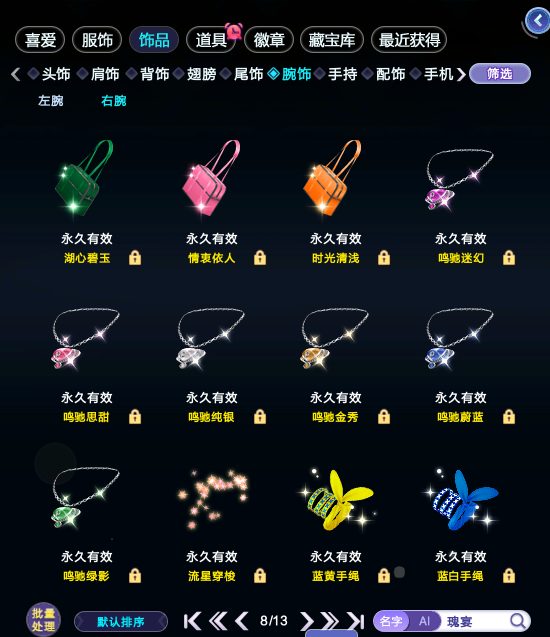The width and height of the screenshot is (550, 637).
Task: Select the 流星穿梭 item
Action: pyautogui.click(x=212, y=499)
